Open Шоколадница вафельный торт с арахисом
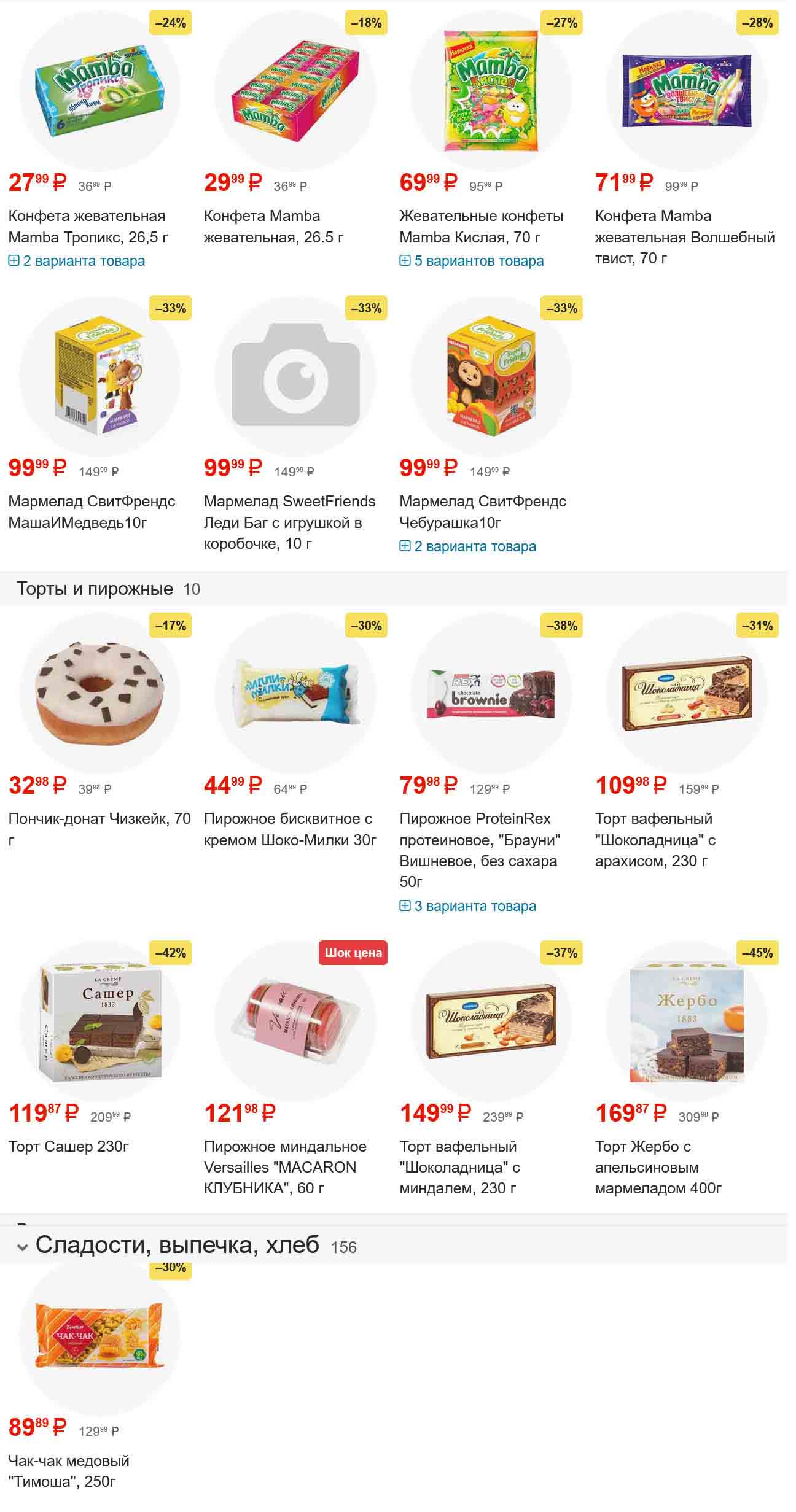Image resolution: width=796 pixels, height=1512 pixels. pyautogui.click(x=655, y=839)
